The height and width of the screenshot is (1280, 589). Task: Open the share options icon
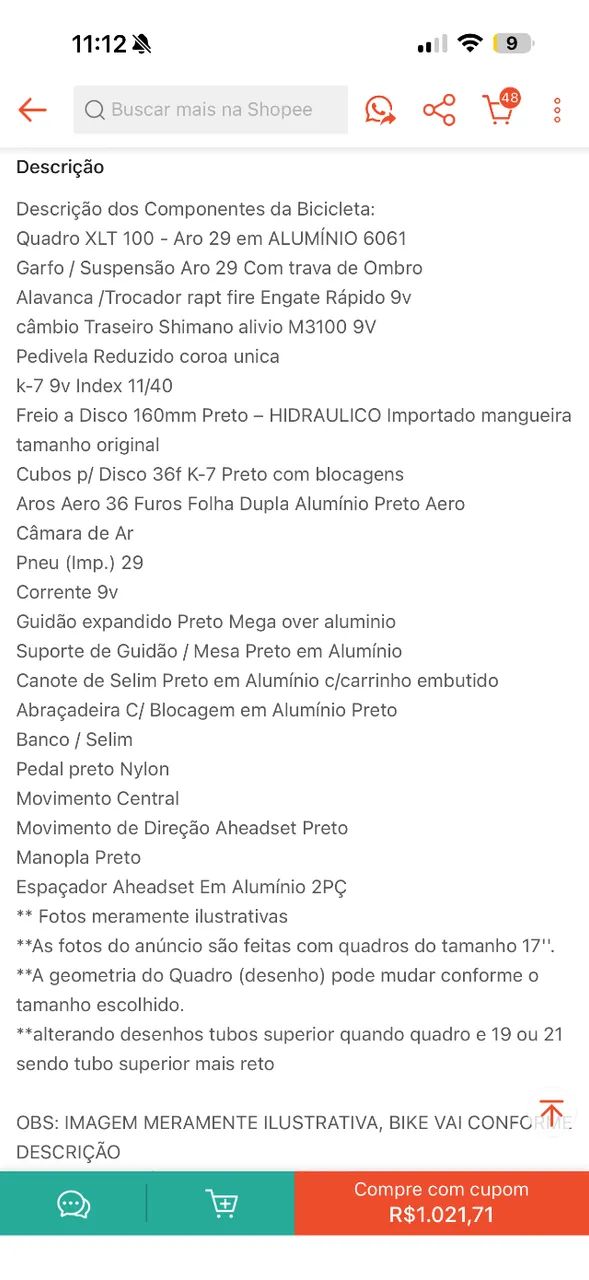[x=439, y=110]
